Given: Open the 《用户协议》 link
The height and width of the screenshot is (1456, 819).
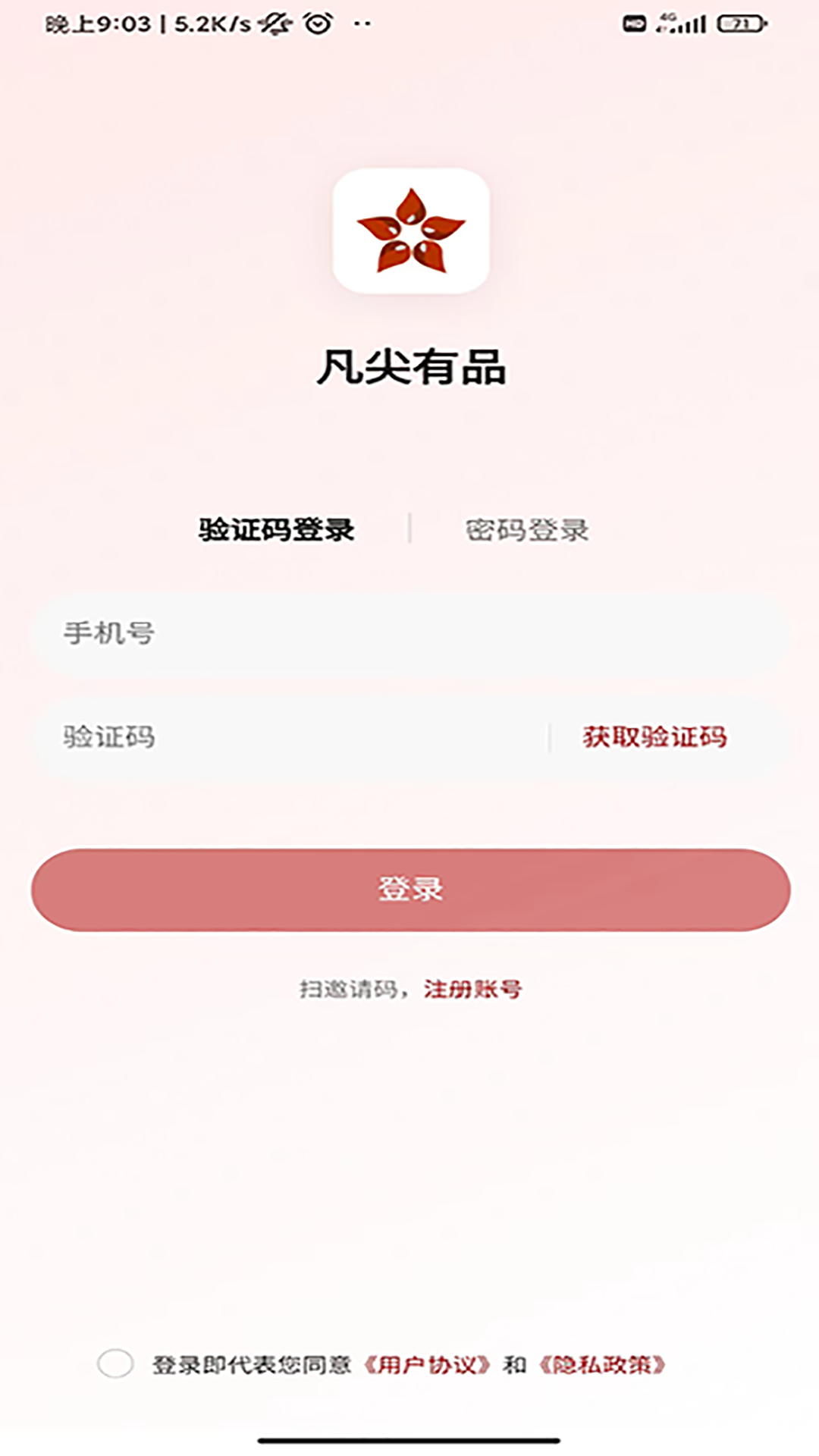Looking at the screenshot, I should point(427,1365).
